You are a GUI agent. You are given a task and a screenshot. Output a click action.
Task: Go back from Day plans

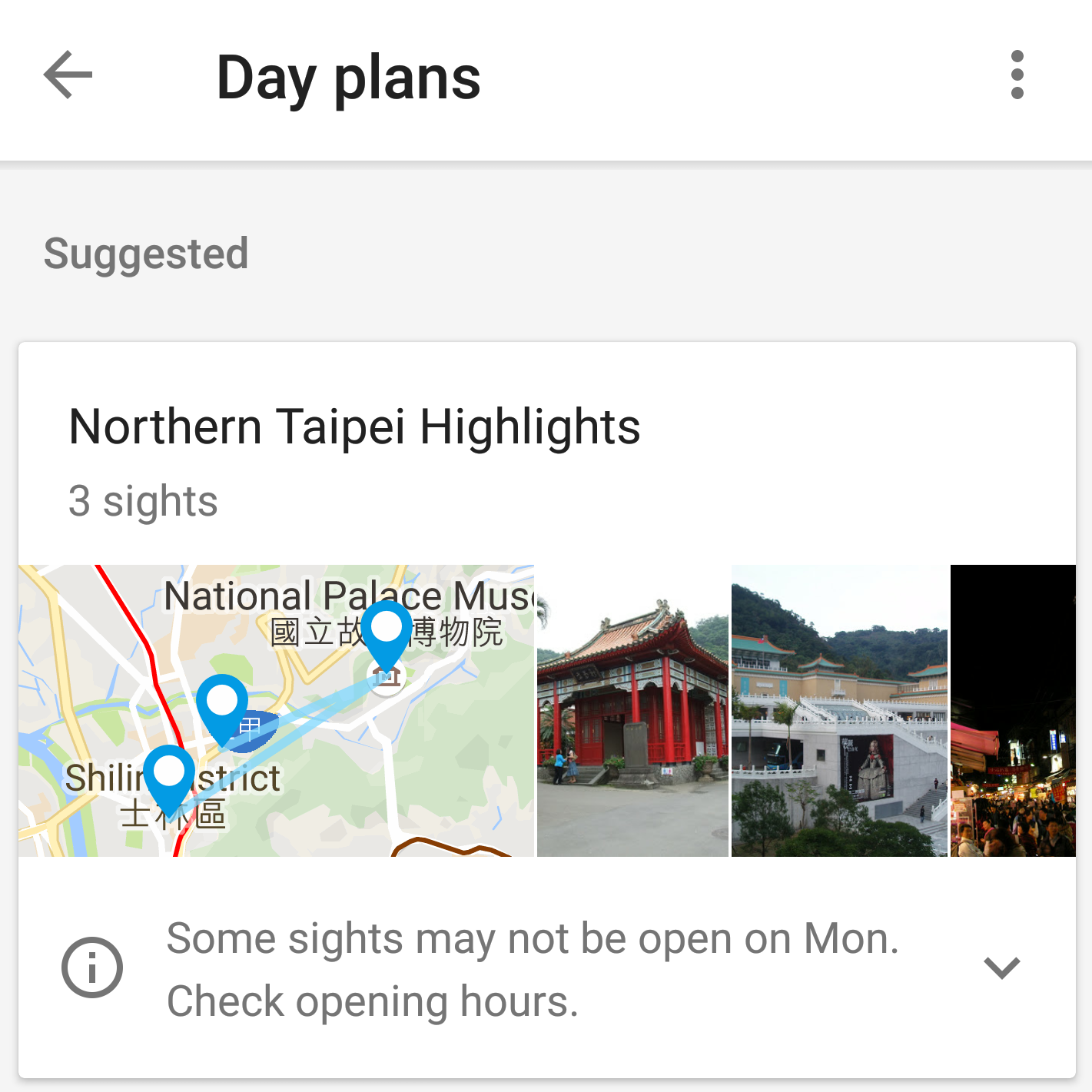coord(68,75)
